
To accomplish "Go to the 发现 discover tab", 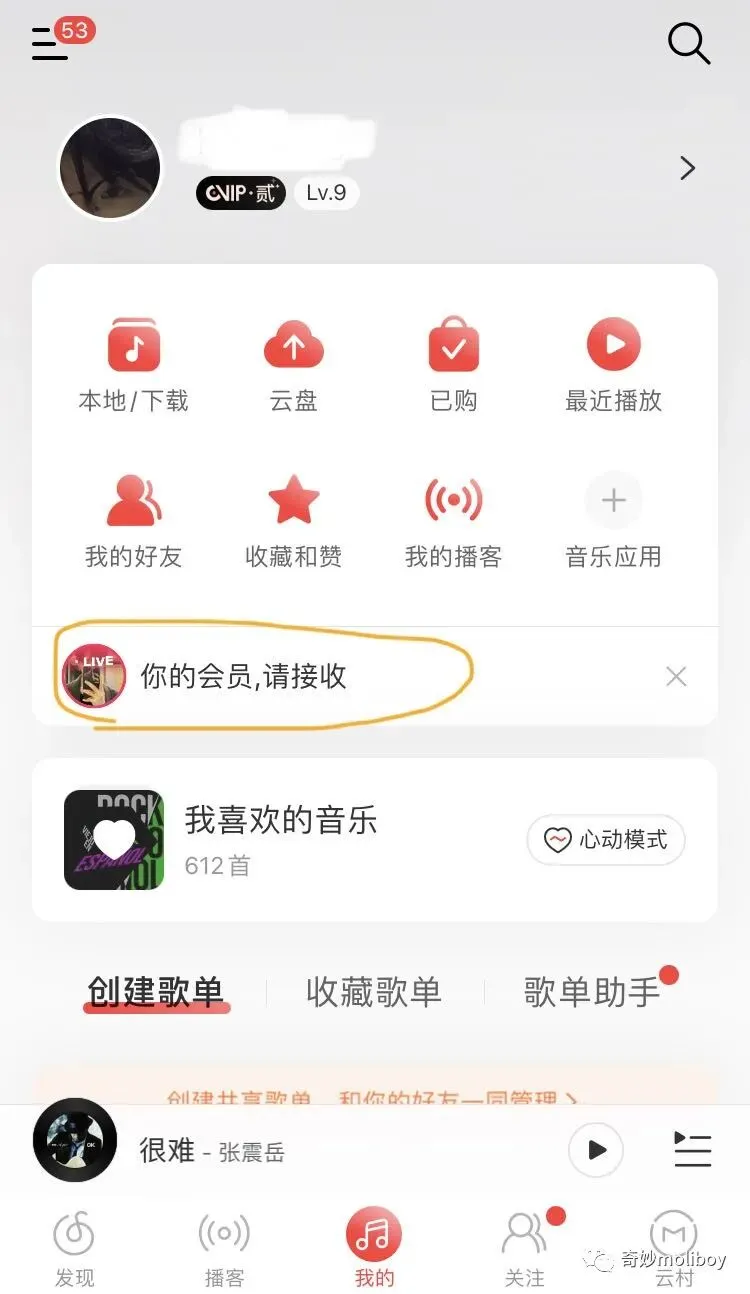I will pos(74,1249).
